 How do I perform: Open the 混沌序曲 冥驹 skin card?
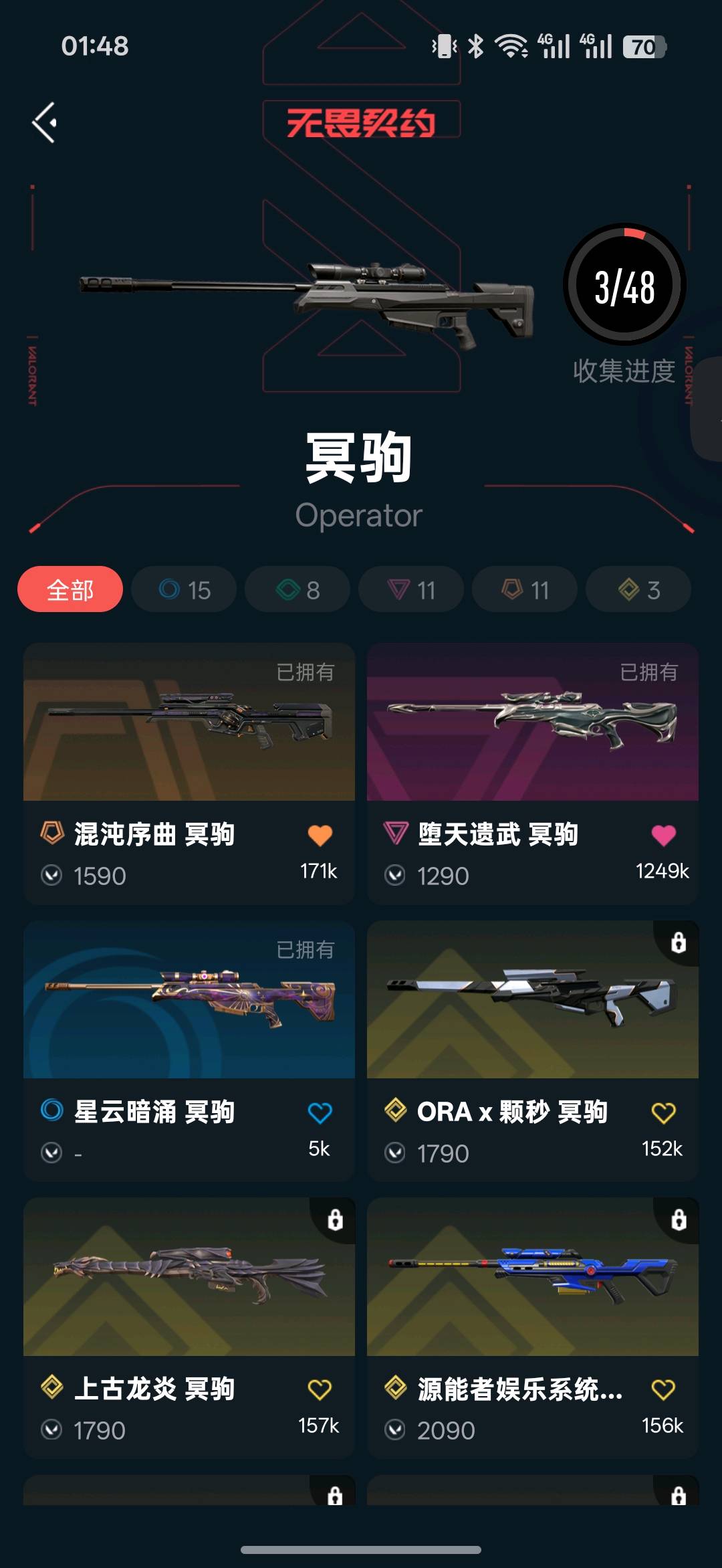[189, 722]
